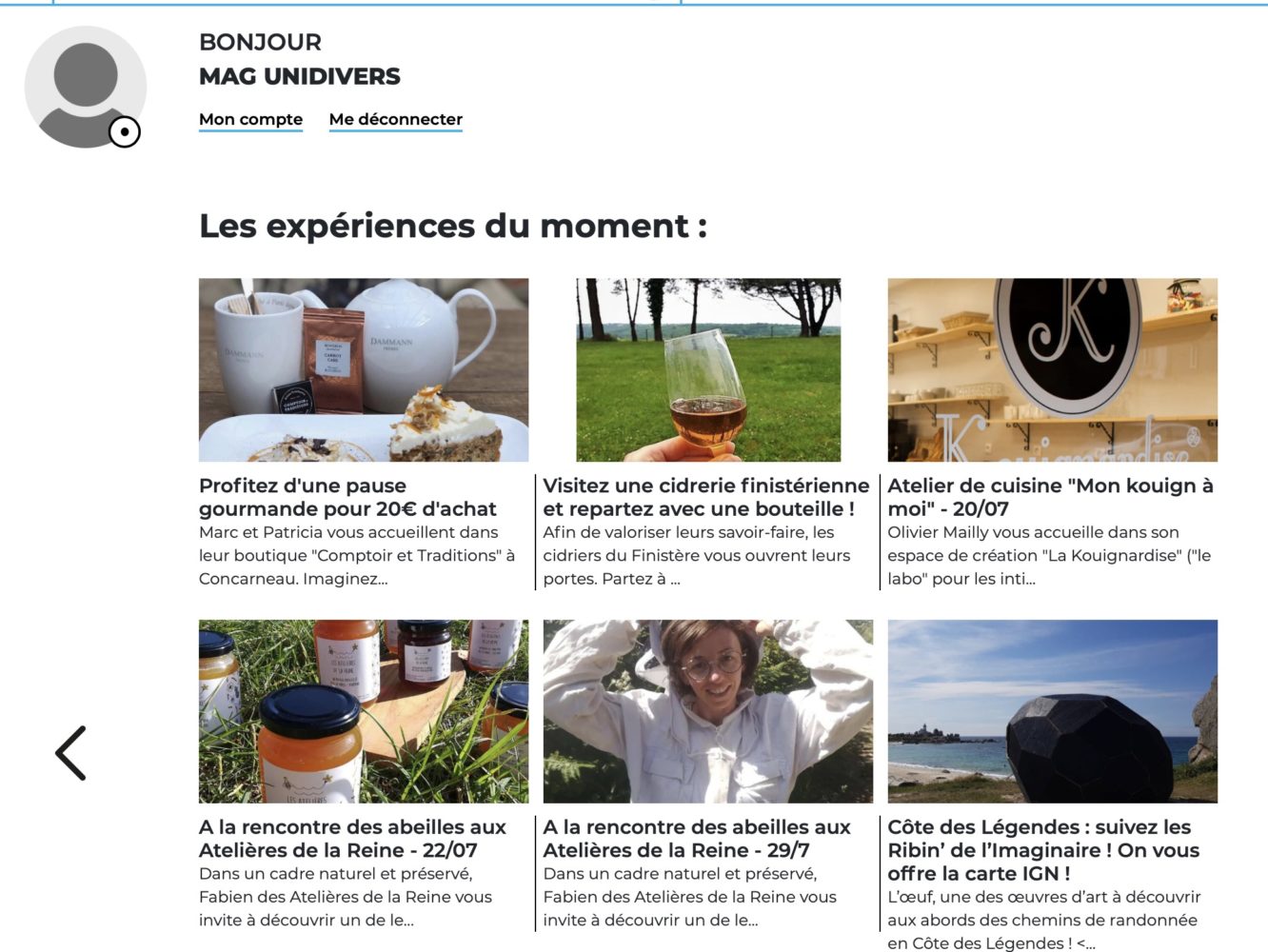1268x952 pixels.
Task: Open the cidrerie finistérienne experience
Action: coord(705,497)
